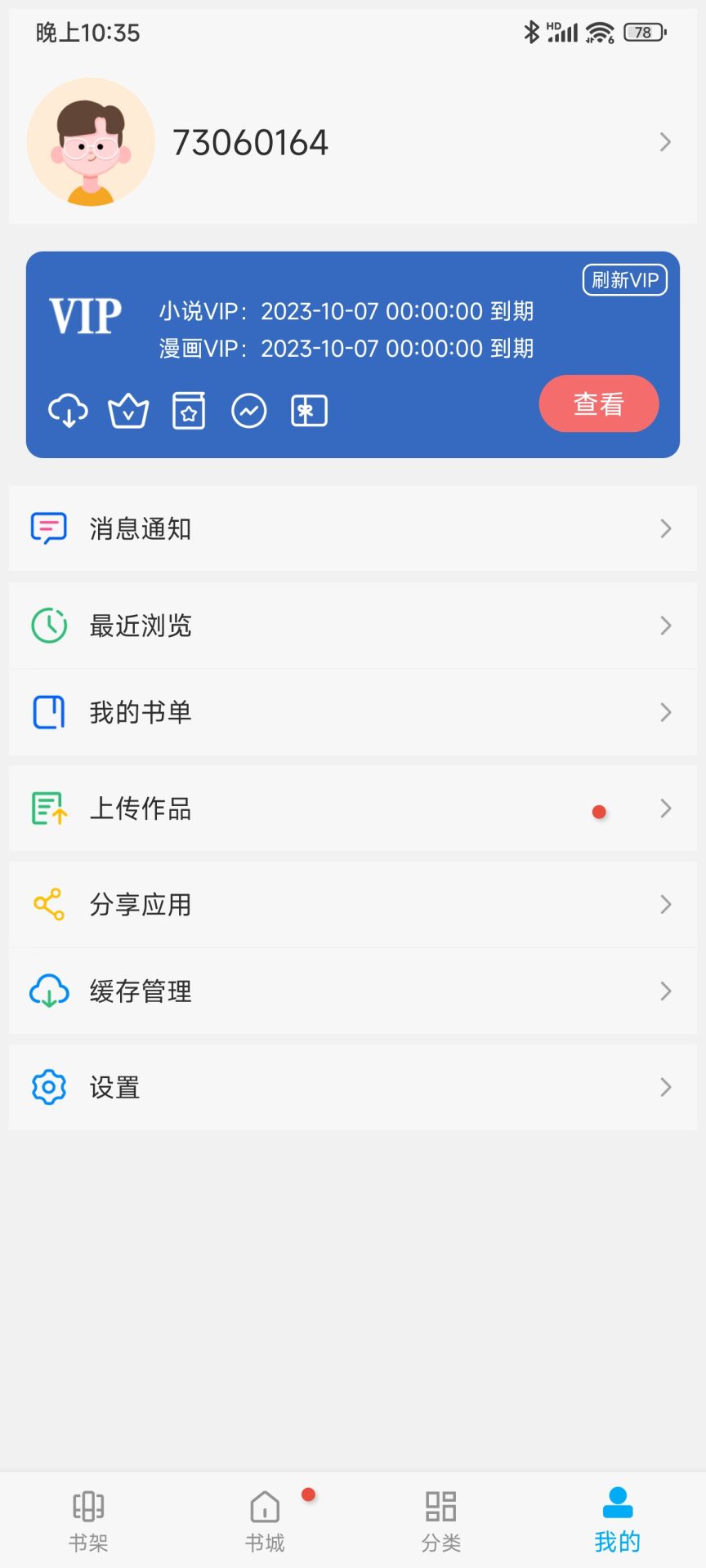Open 设置 settings
706x1568 pixels.
pyautogui.click(x=353, y=1087)
